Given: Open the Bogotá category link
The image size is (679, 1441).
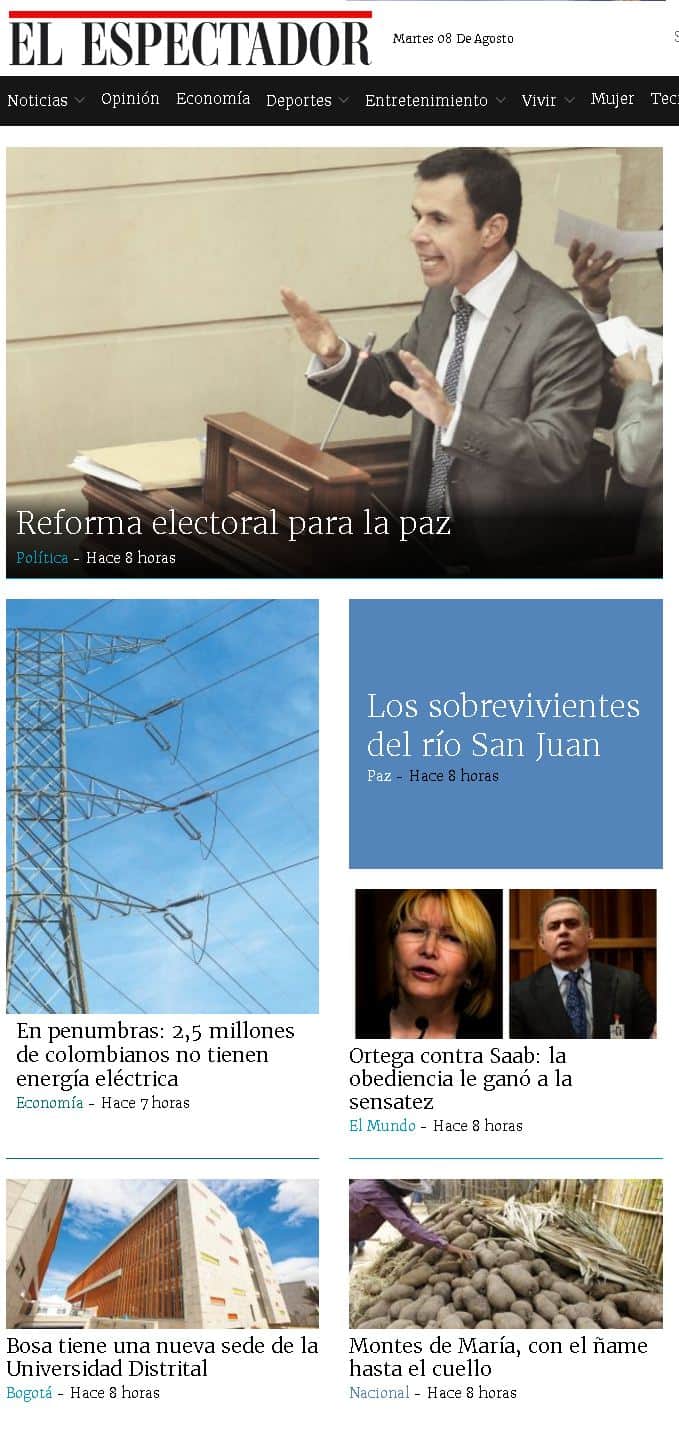Looking at the screenshot, I should [29, 1393].
